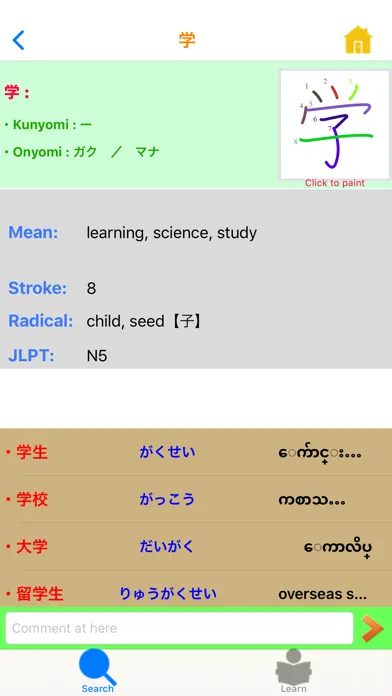Open the yellow home icon

tap(358, 40)
